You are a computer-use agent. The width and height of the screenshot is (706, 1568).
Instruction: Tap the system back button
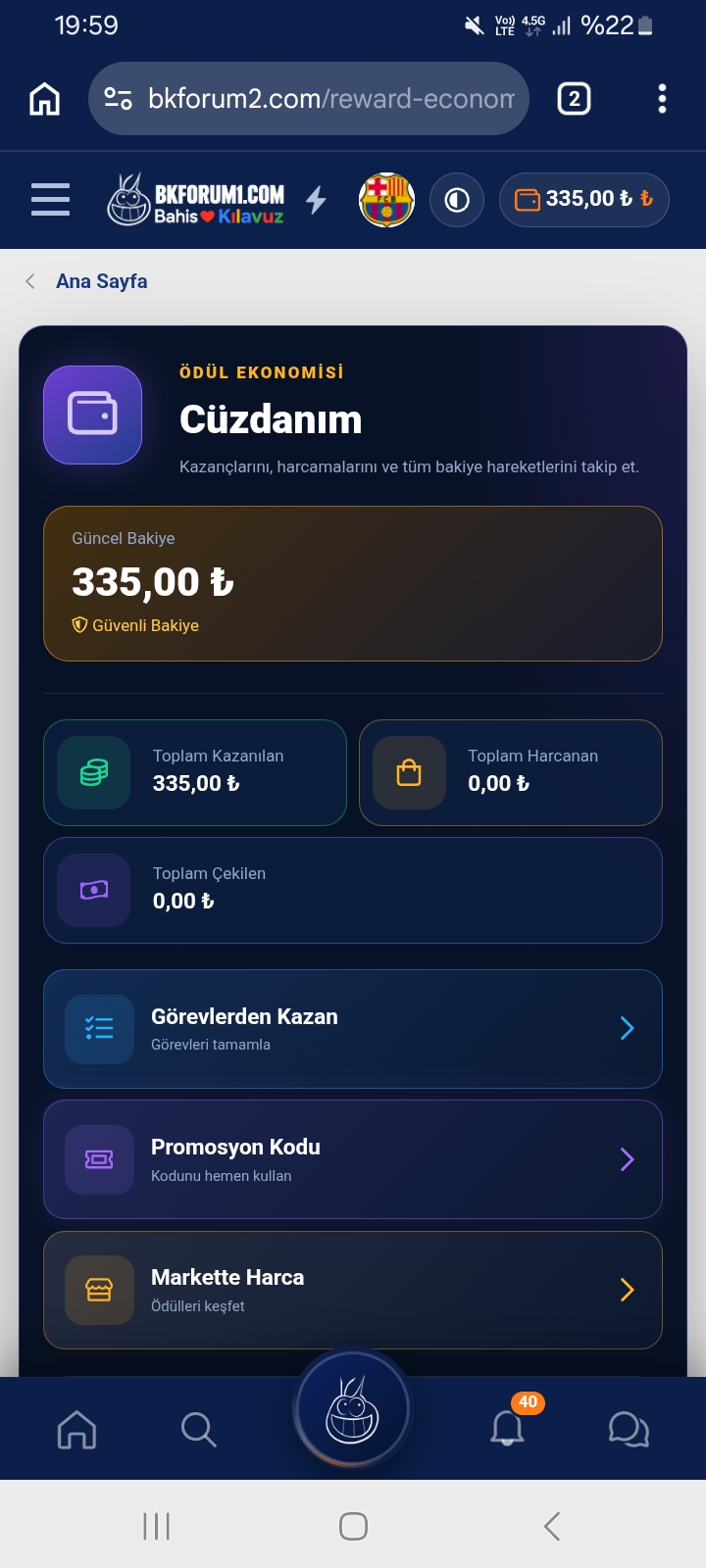pyautogui.click(x=552, y=1526)
